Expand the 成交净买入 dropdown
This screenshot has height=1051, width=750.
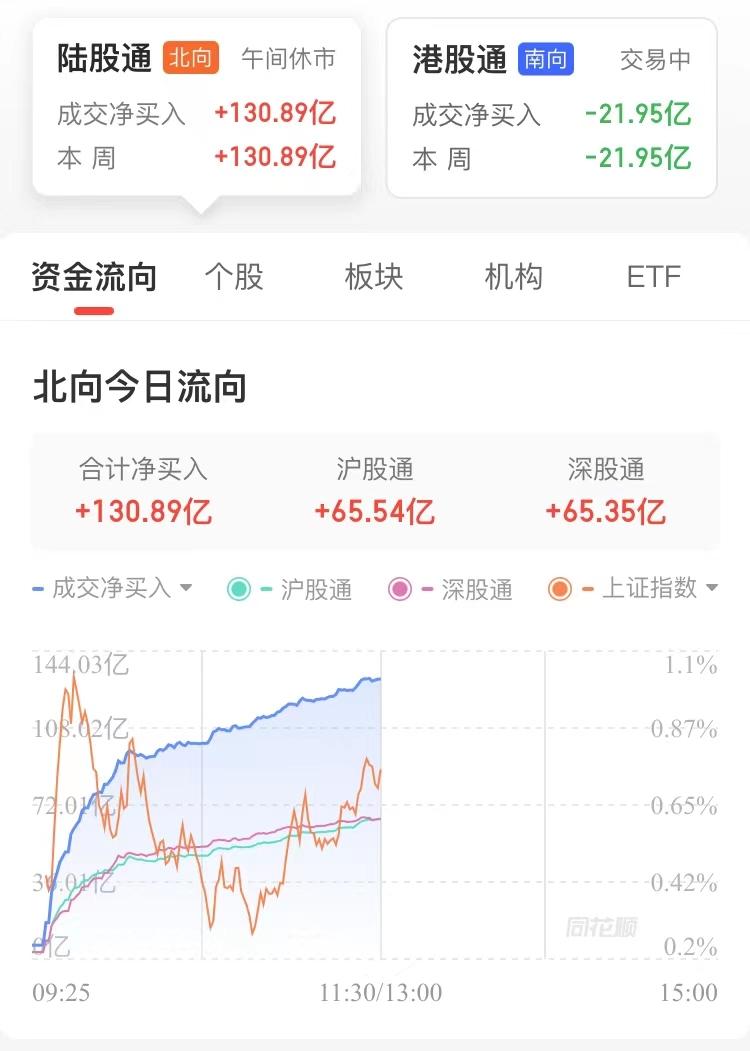click(112, 588)
